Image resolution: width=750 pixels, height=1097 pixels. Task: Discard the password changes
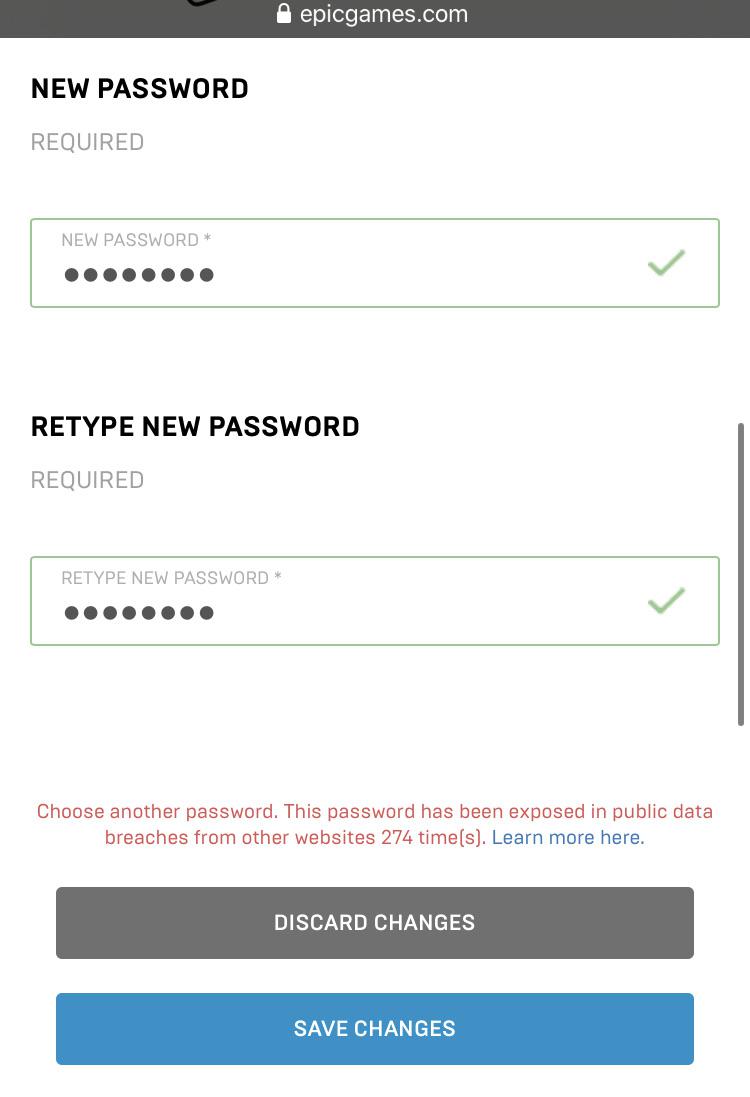click(x=374, y=923)
